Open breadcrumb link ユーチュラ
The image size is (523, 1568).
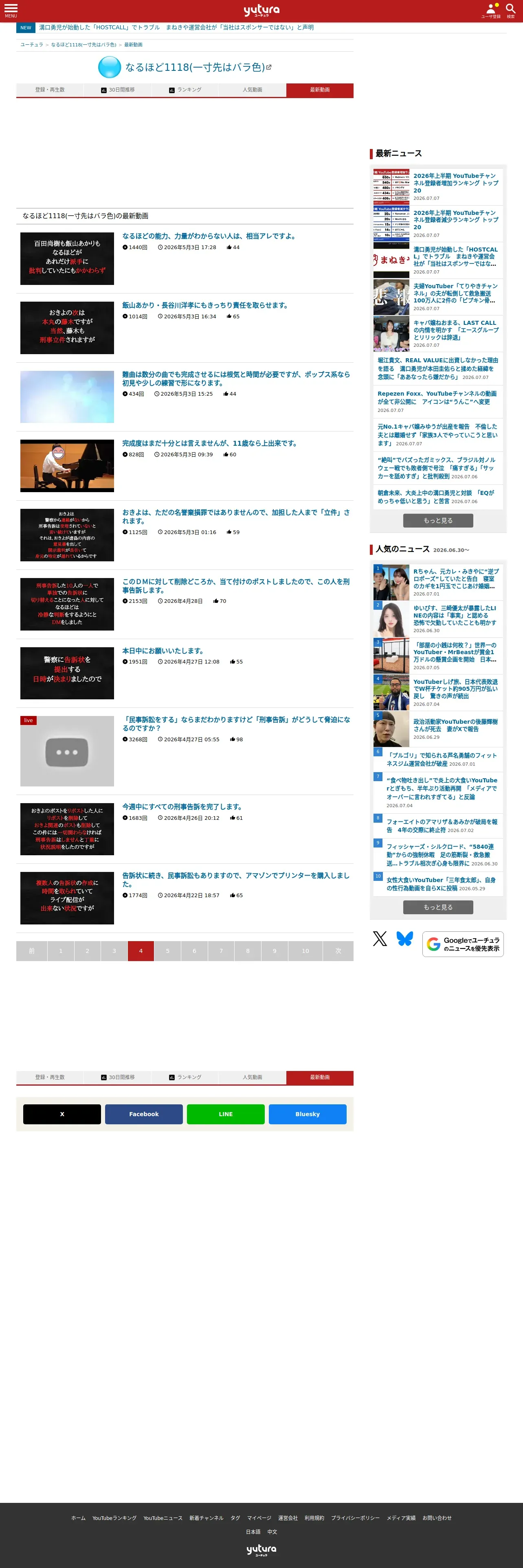click(x=32, y=45)
